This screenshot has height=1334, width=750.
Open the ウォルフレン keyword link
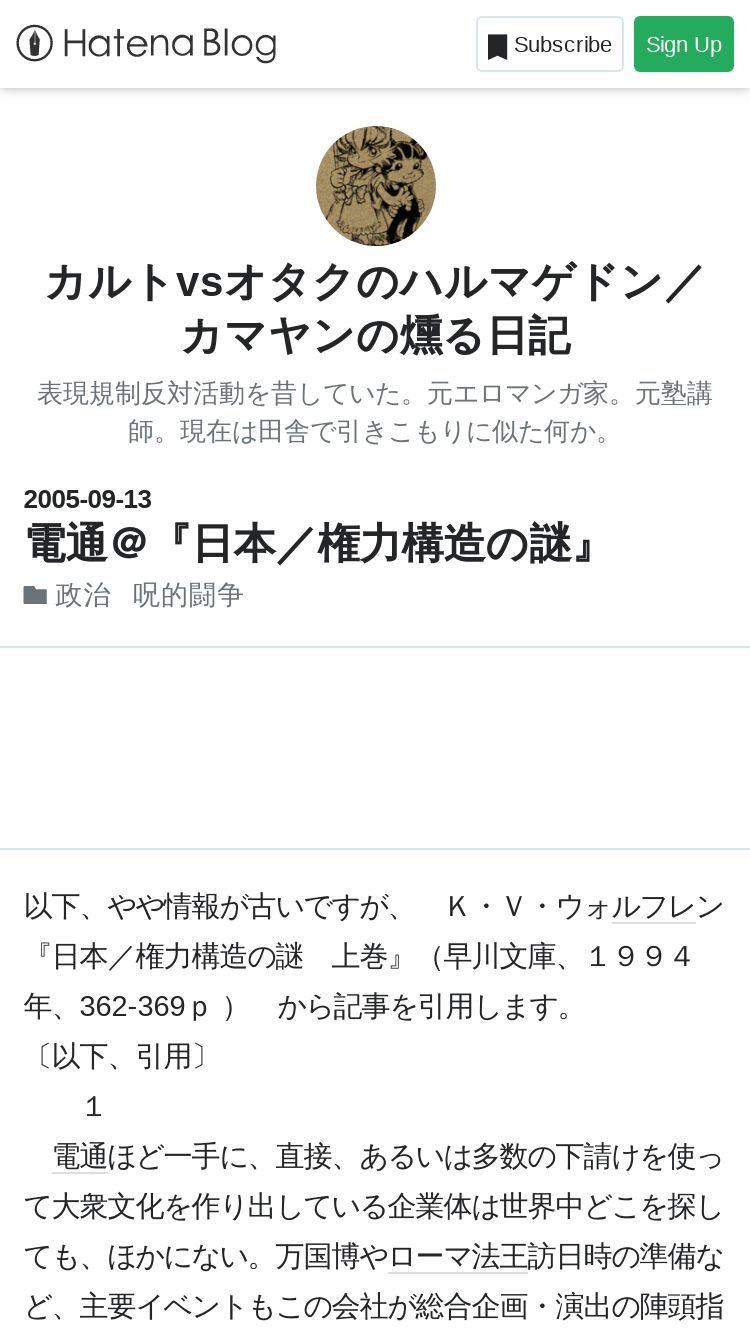click(x=653, y=908)
